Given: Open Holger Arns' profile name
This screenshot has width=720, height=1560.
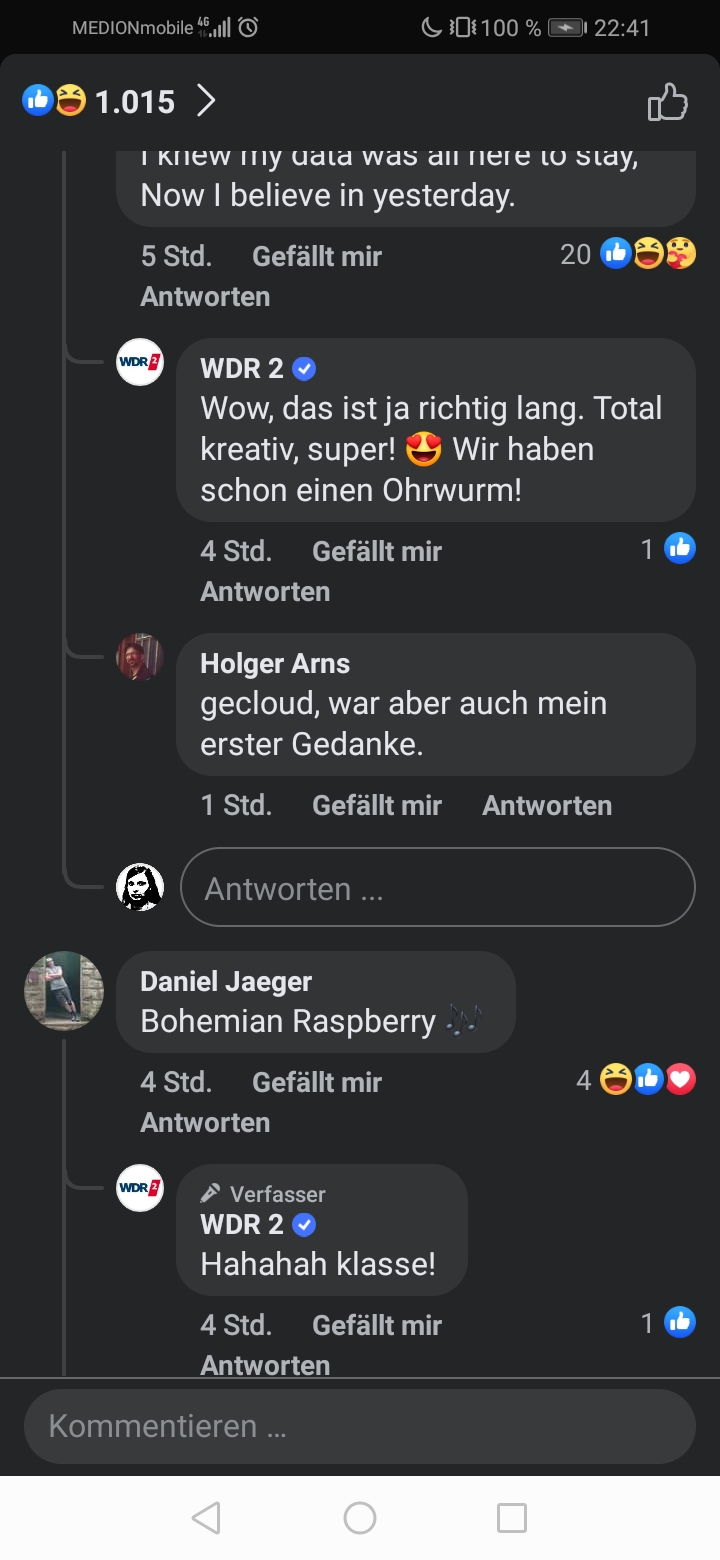Looking at the screenshot, I should pyautogui.click(x=275, y=663).
